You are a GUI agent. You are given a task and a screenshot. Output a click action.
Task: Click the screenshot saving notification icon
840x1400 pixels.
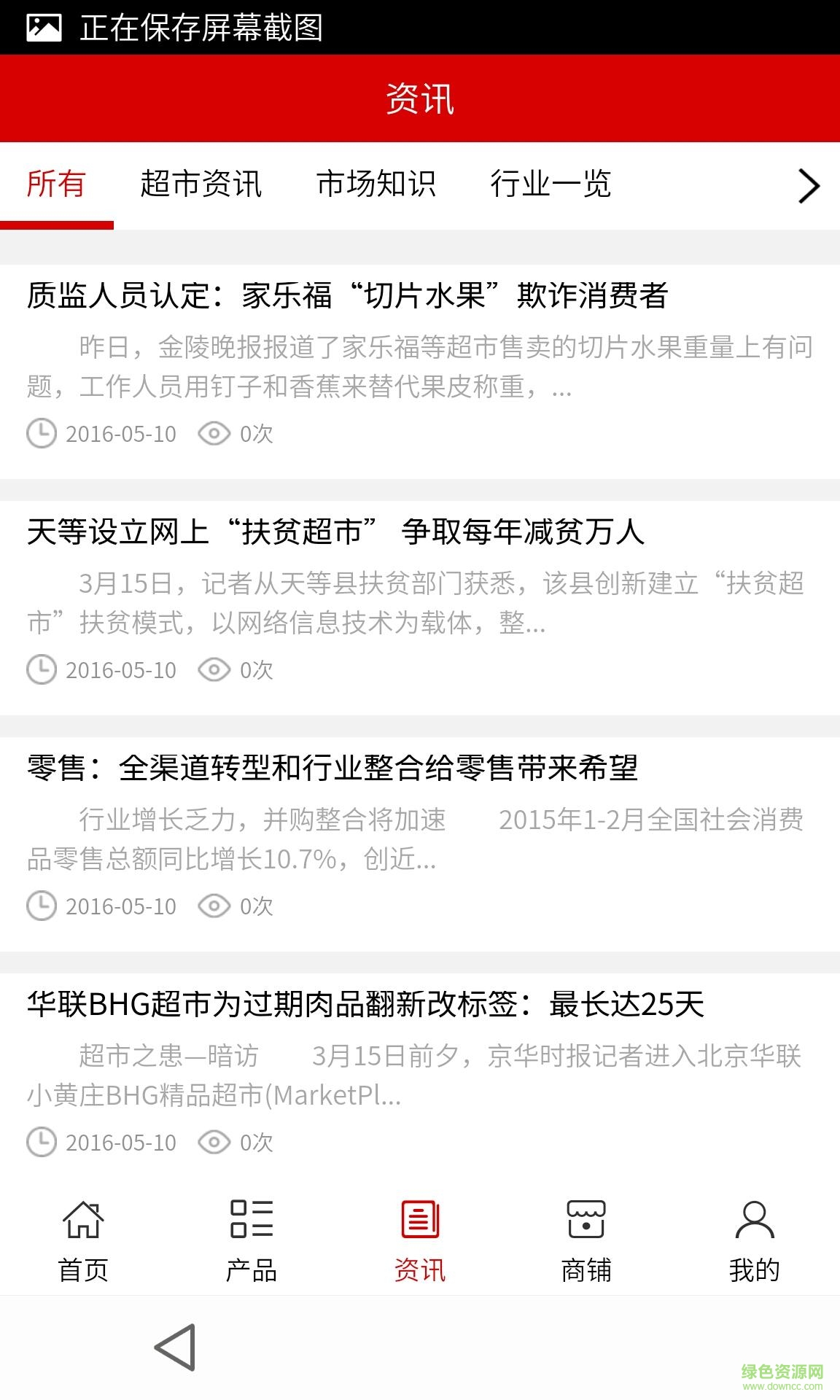[44, 26]
